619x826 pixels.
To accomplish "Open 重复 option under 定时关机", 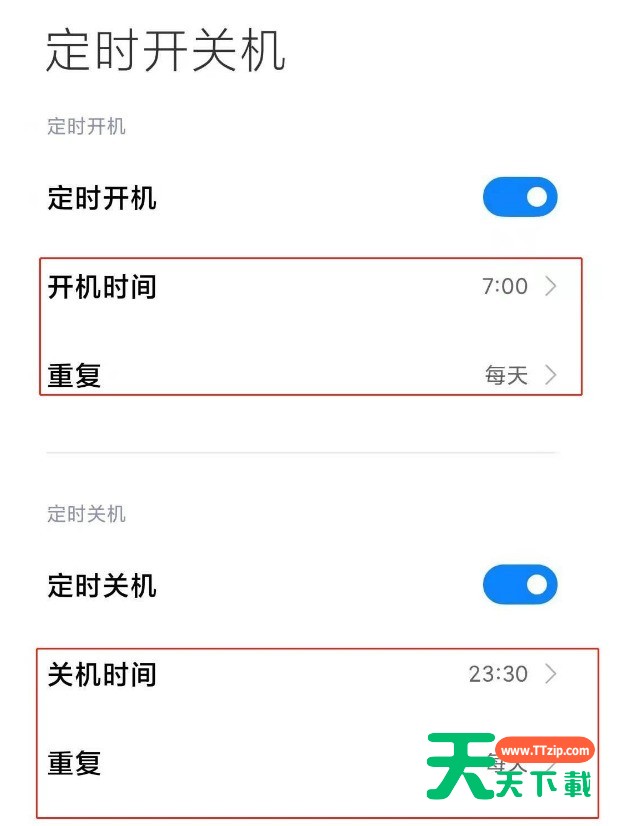I will point(250,763).
